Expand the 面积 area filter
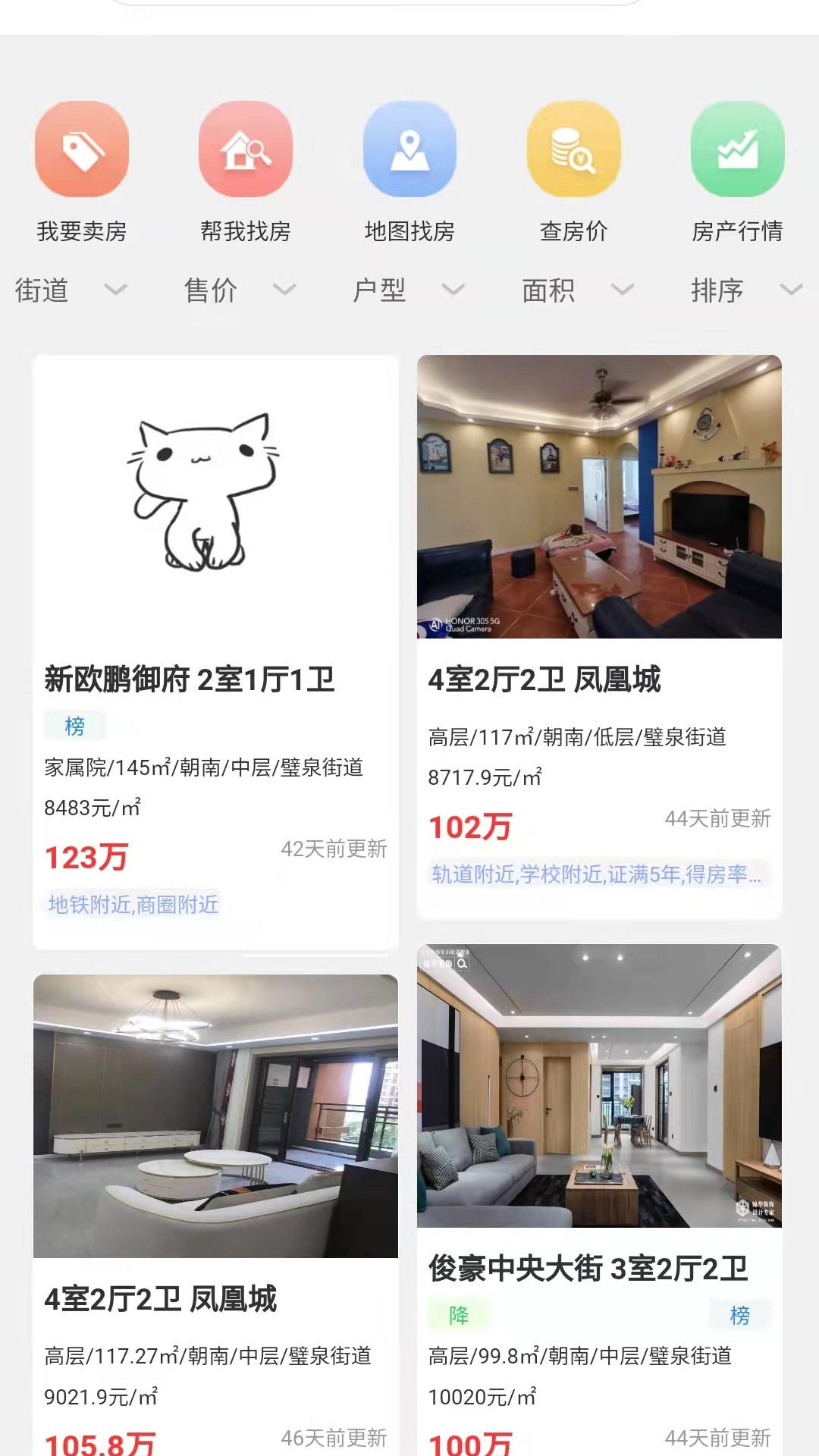The image size is (819, 1456). pyautogui.click(x=577, y=290)
